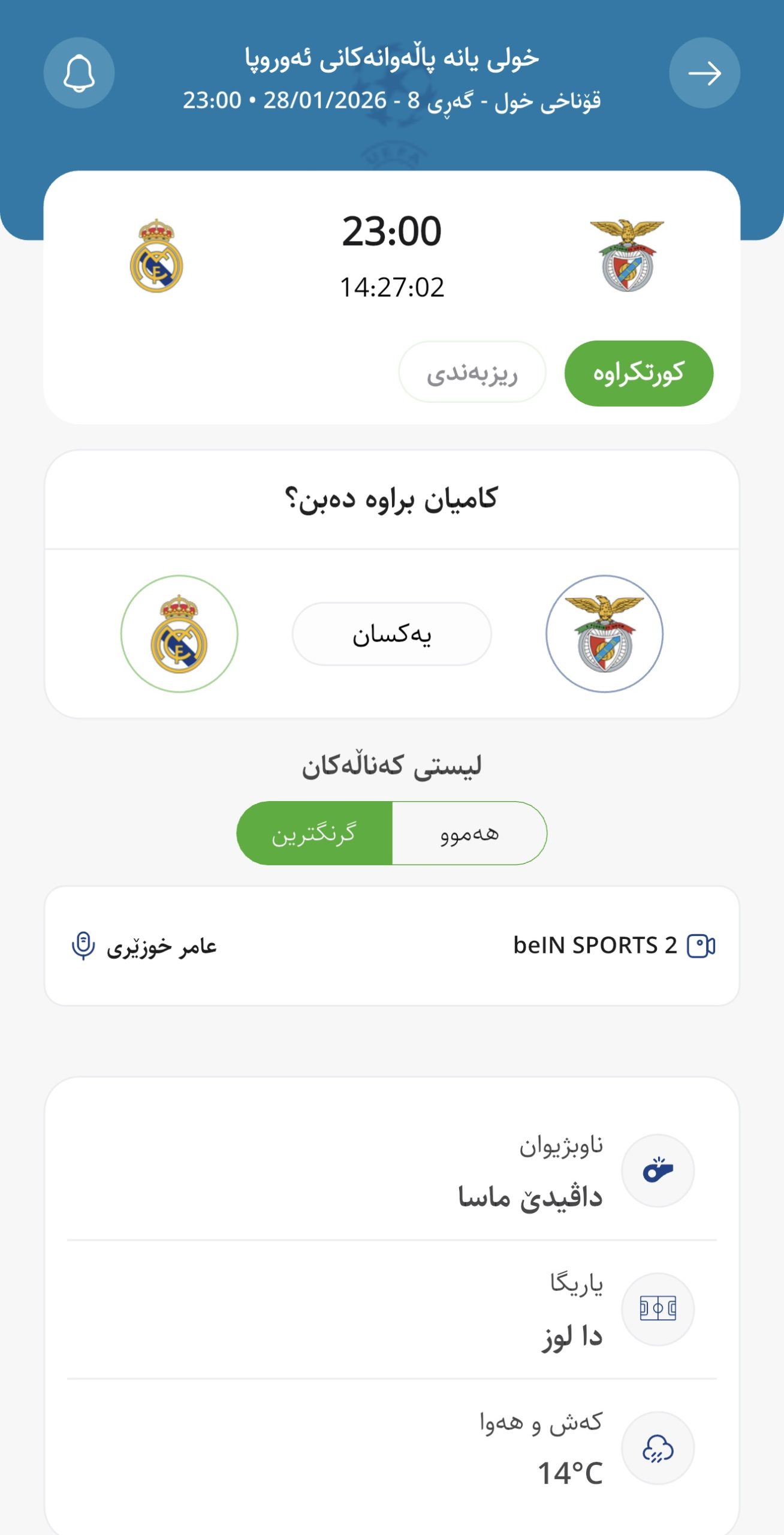Screen dimensions: 784x1535
Task: Vote یەکسان for a draw
Action: tap(391, 634)
